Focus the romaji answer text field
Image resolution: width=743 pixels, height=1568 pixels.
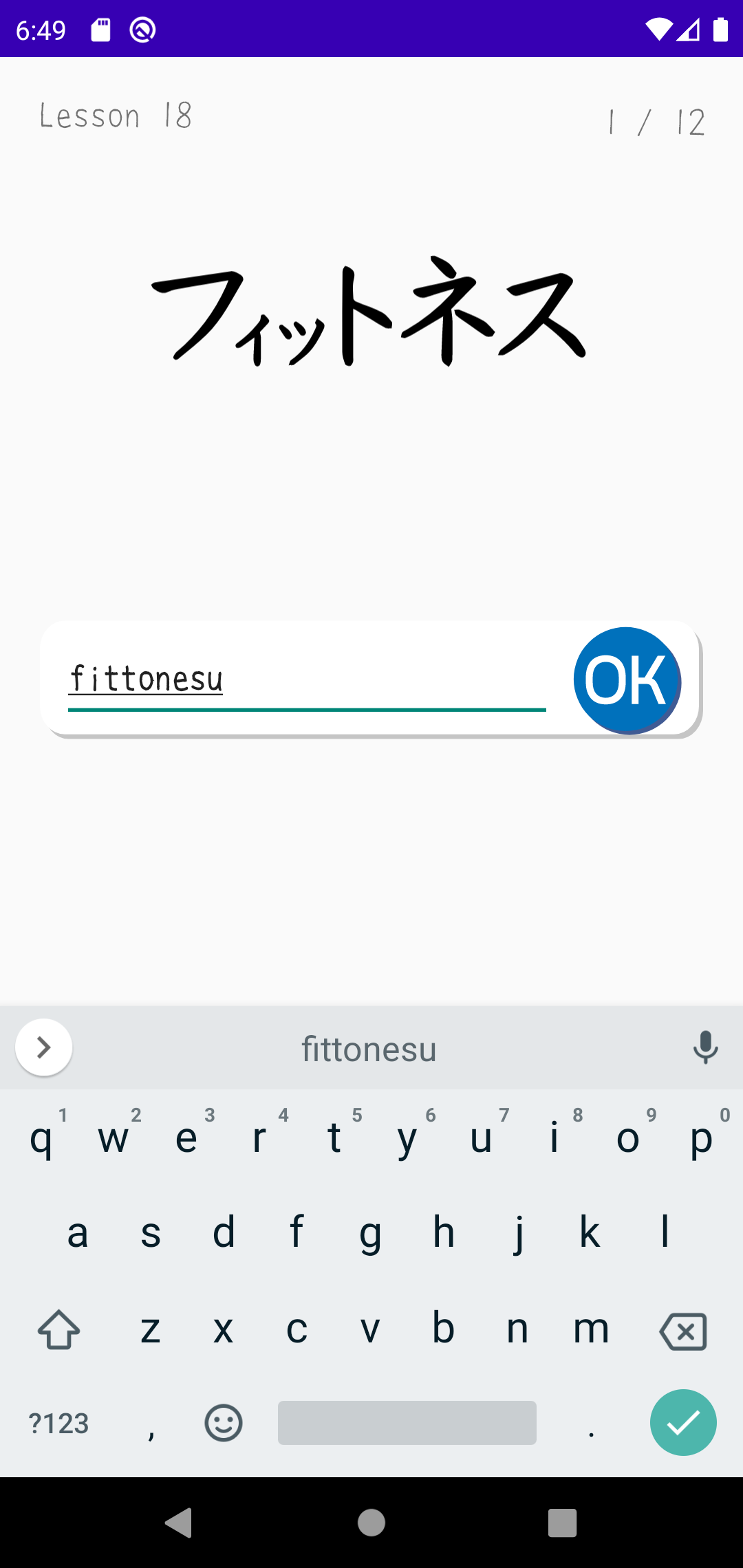click(307, 679)
